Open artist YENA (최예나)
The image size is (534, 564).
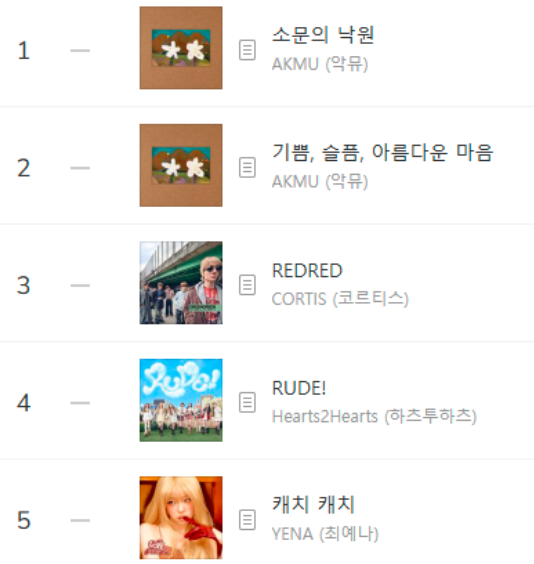[x=325, y=534]
